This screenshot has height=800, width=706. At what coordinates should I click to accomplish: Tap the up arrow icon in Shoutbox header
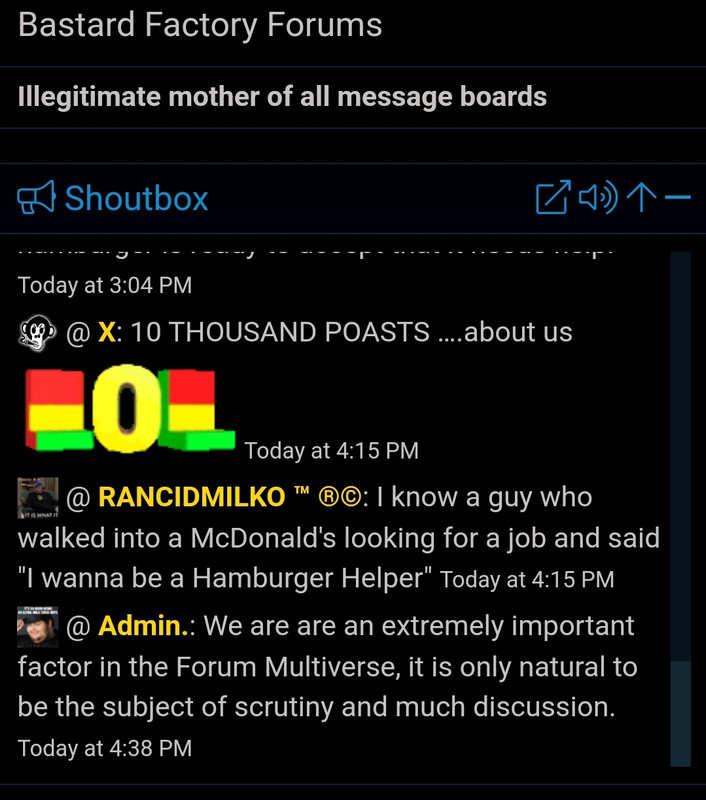(639, 198)
